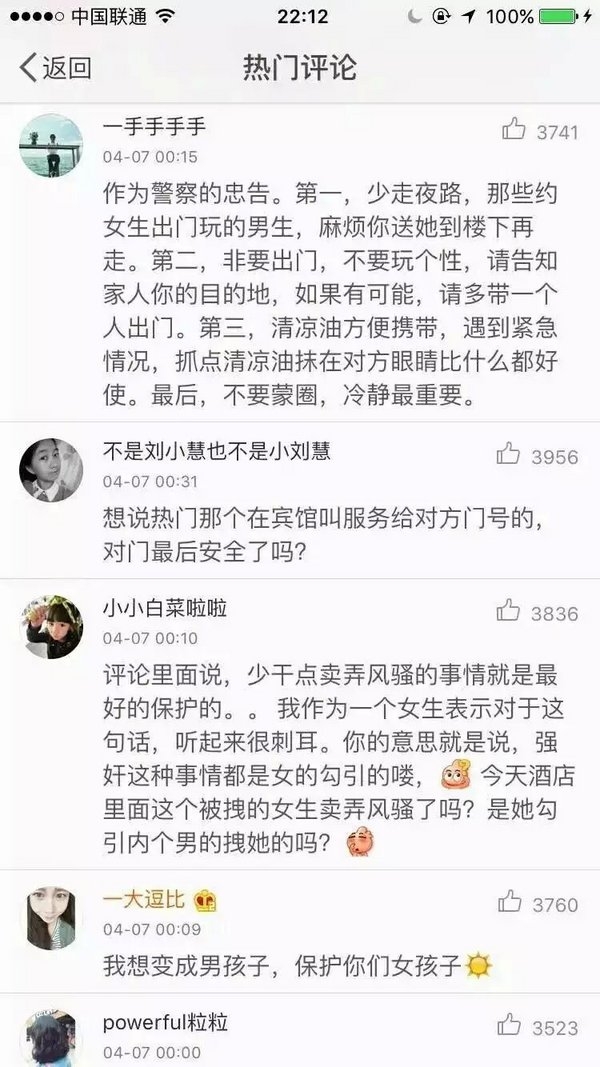The height and width of the screenshot is (1067, 600).
Task: Like powerful粒粒's comment
Action: point(509,1025)
